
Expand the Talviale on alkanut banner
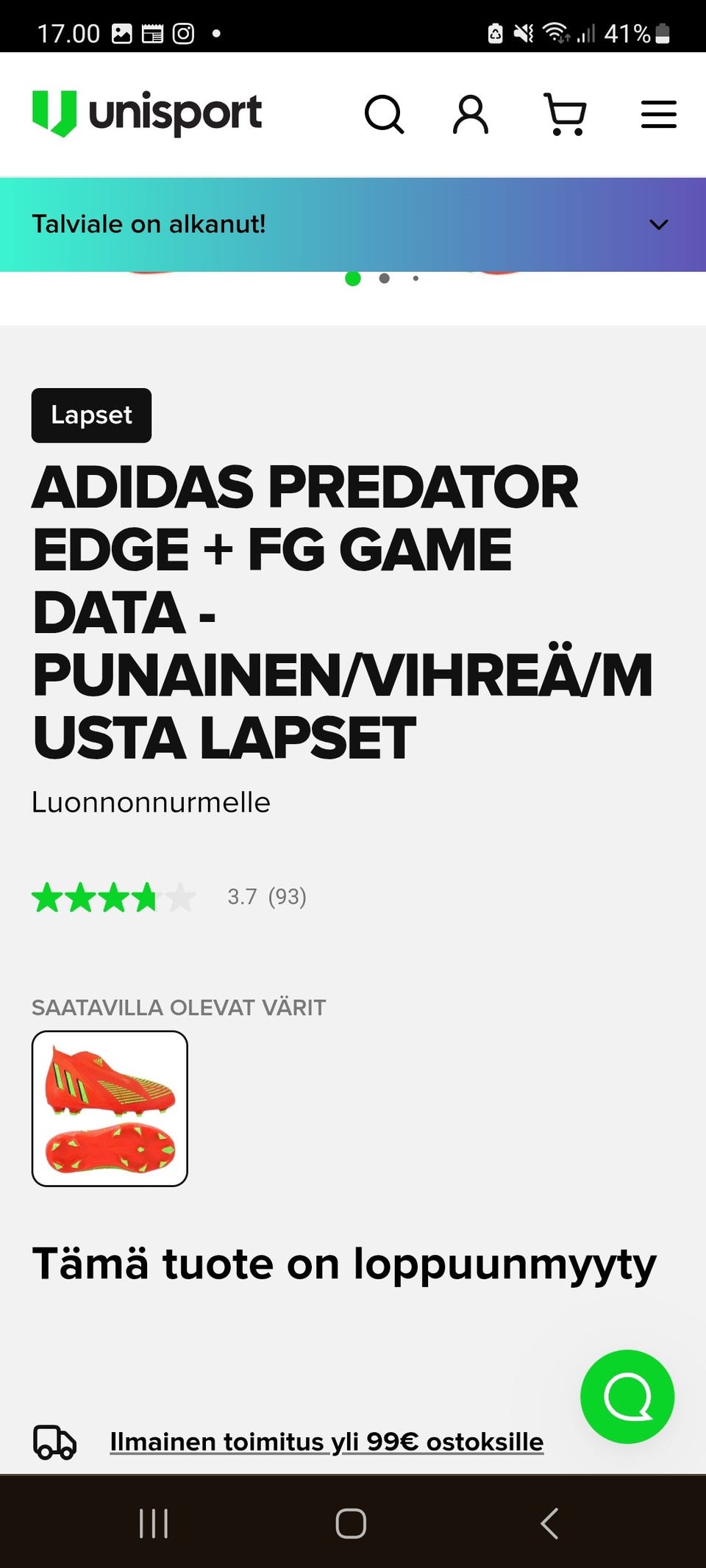click(x=658, y=224)
